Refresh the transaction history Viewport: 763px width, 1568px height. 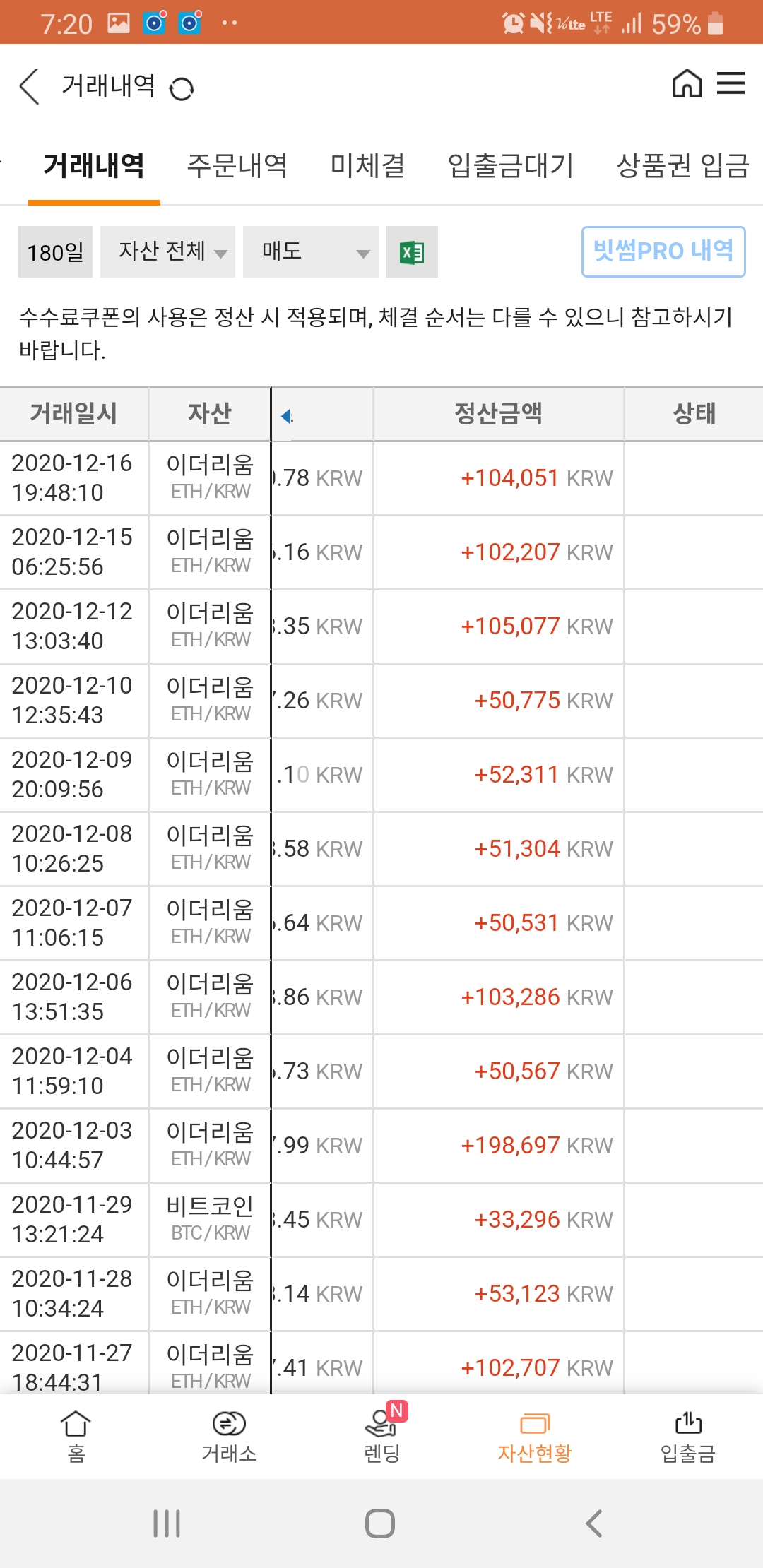(182, 89)
